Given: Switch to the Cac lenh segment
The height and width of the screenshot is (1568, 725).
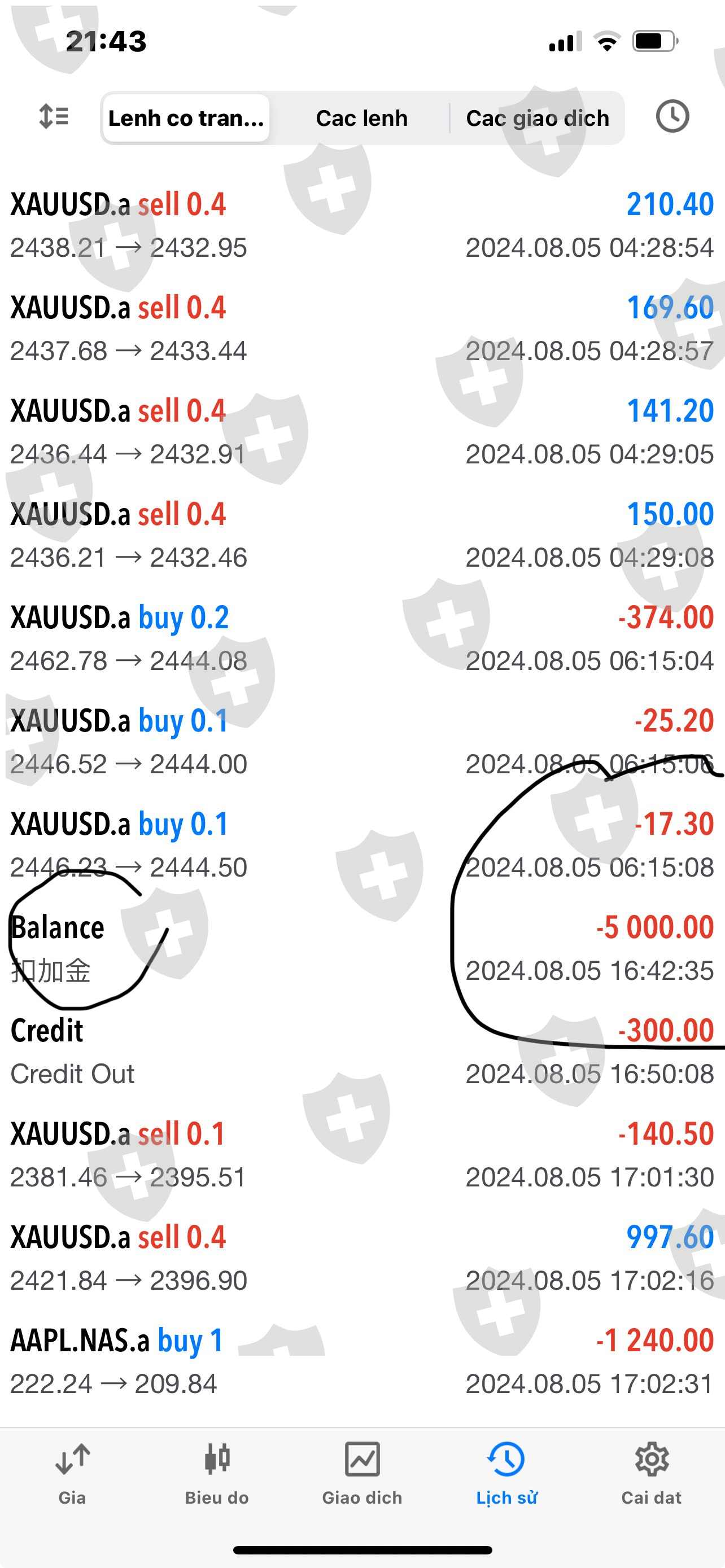Looking at the screenshot, I should (x=361, y=118).
